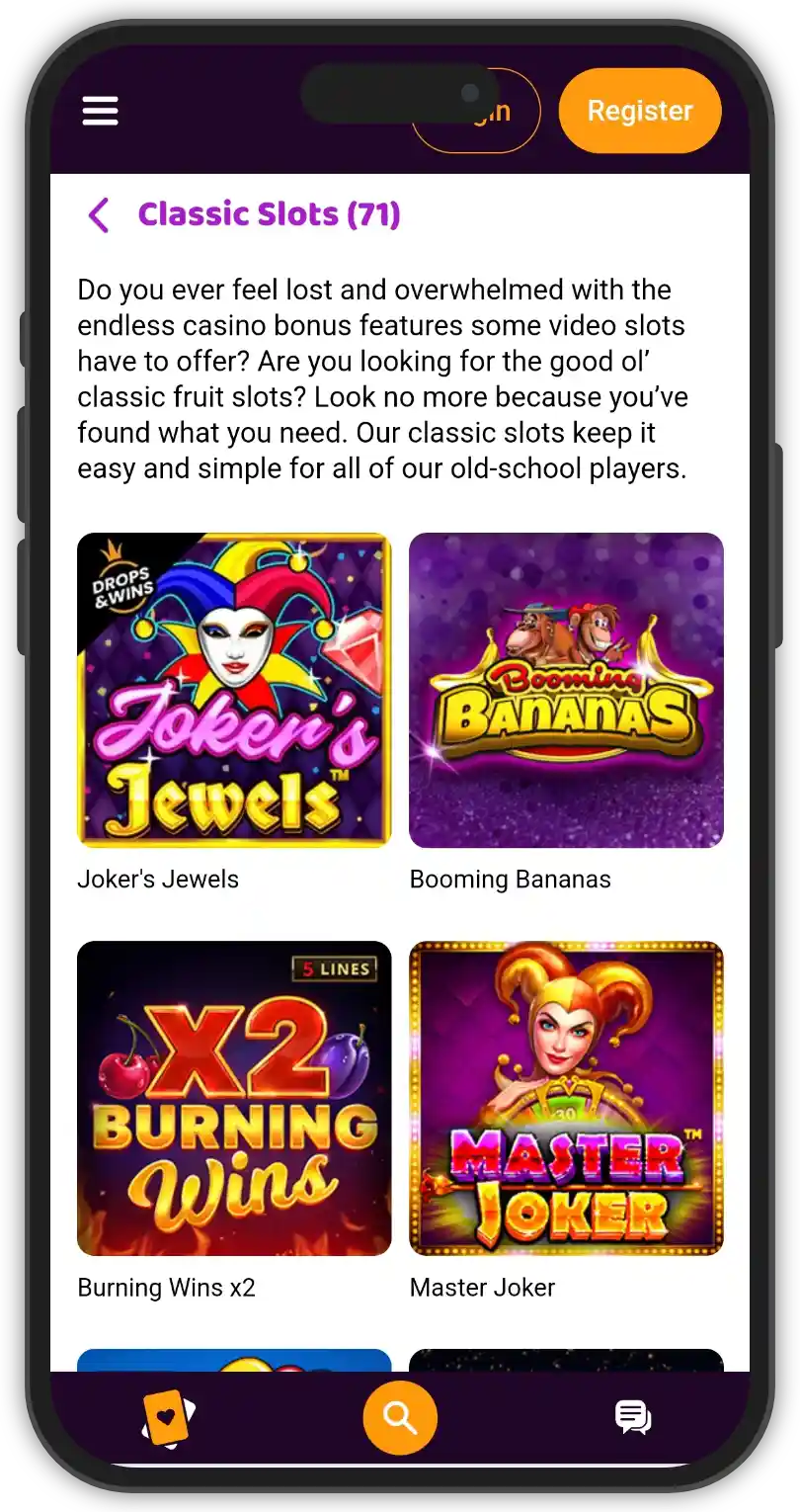Viewport: 800px width, 1512px height.
Task: Open the live chat icon
Action: [633, 1417]
